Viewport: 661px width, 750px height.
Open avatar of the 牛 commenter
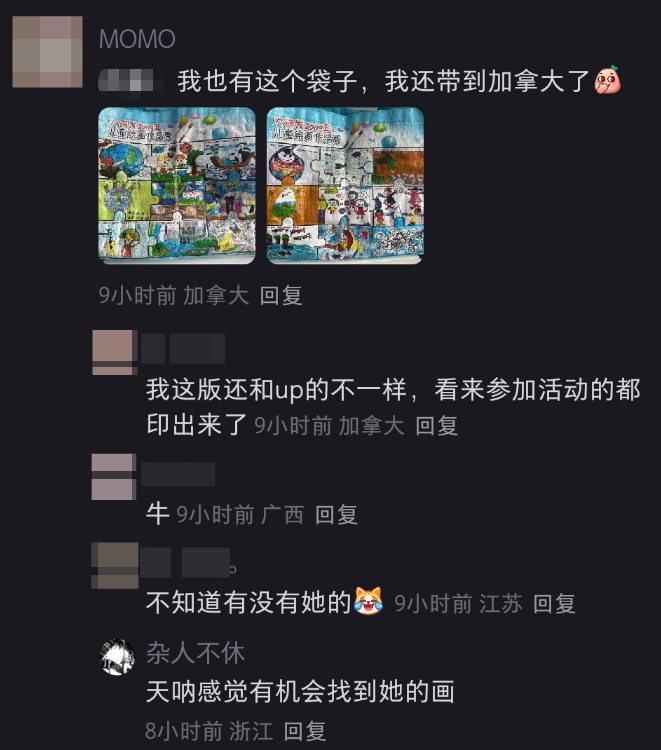113,476
